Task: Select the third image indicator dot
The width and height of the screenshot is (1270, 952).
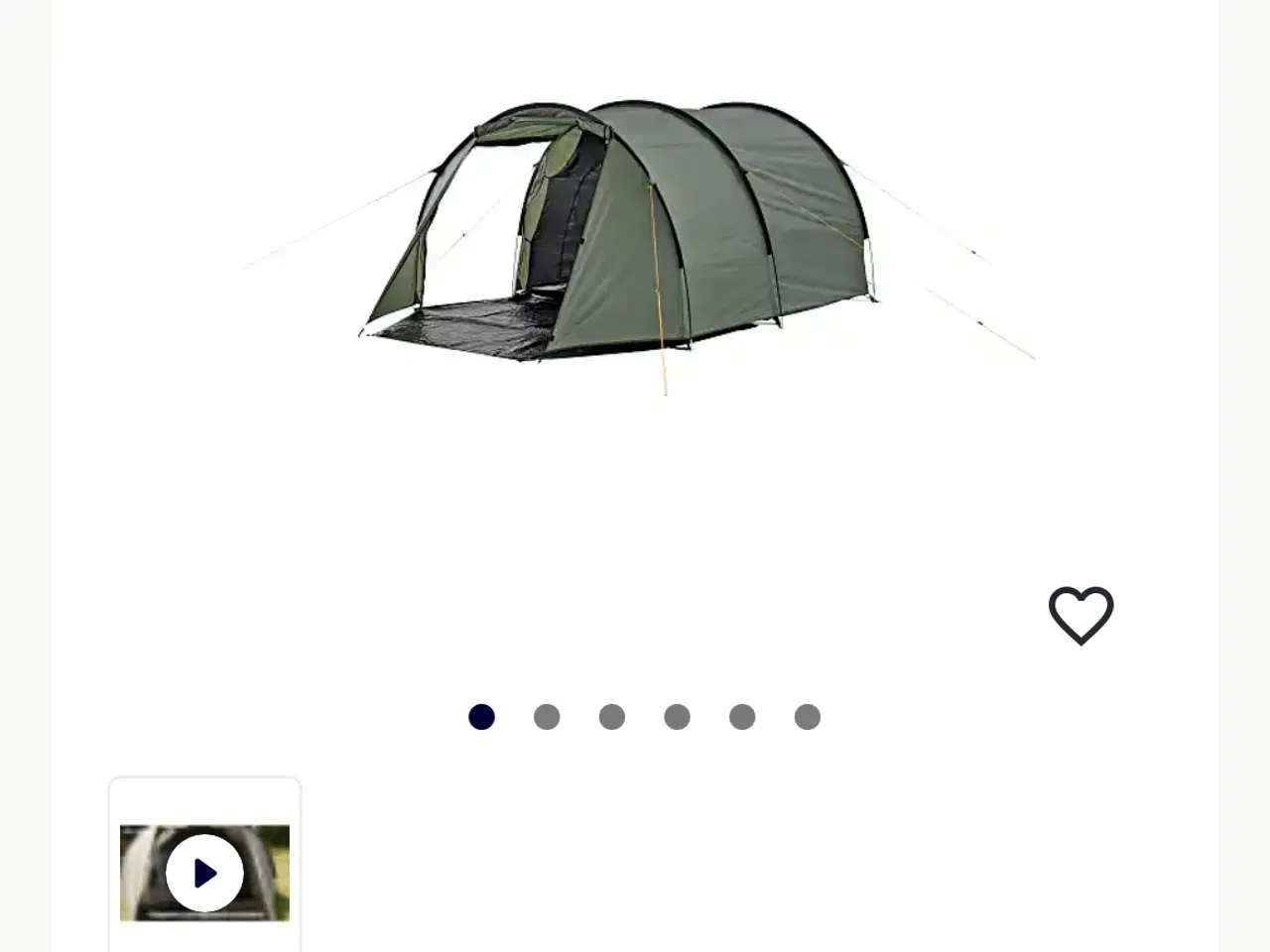Action: click(x=612, y=717)
